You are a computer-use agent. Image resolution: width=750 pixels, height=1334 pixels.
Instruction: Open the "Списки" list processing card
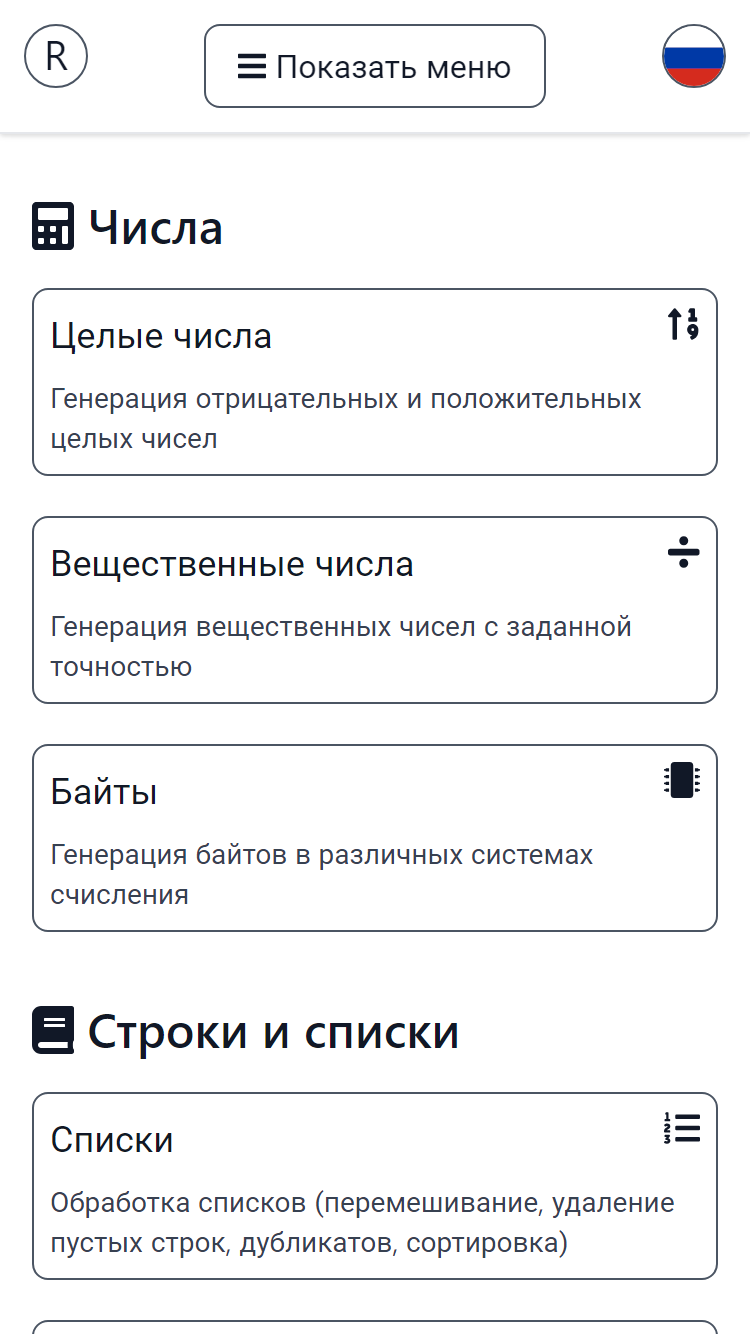click(375, 1186)
